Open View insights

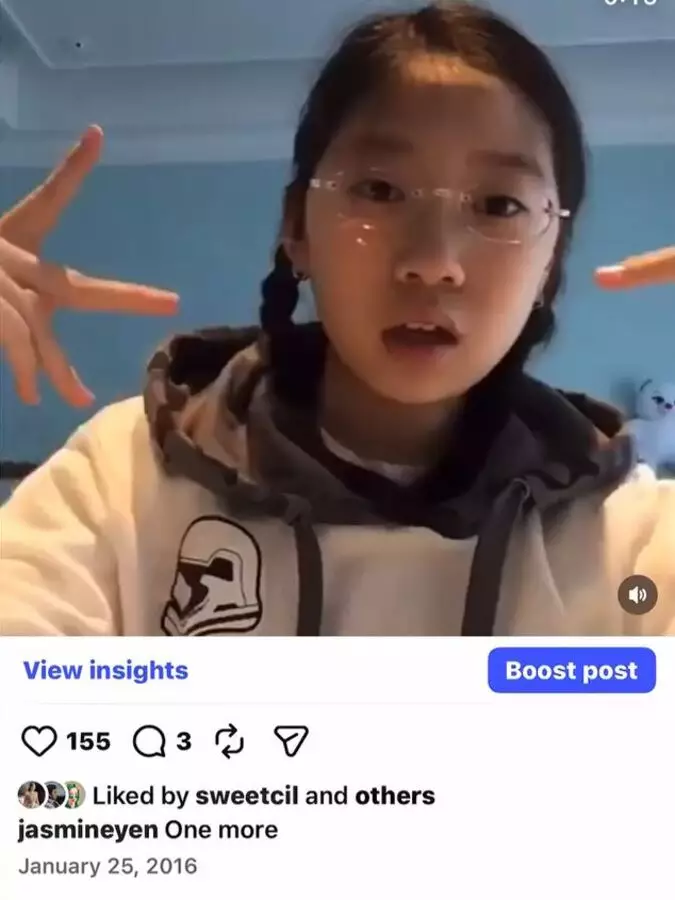pos(105,670)
